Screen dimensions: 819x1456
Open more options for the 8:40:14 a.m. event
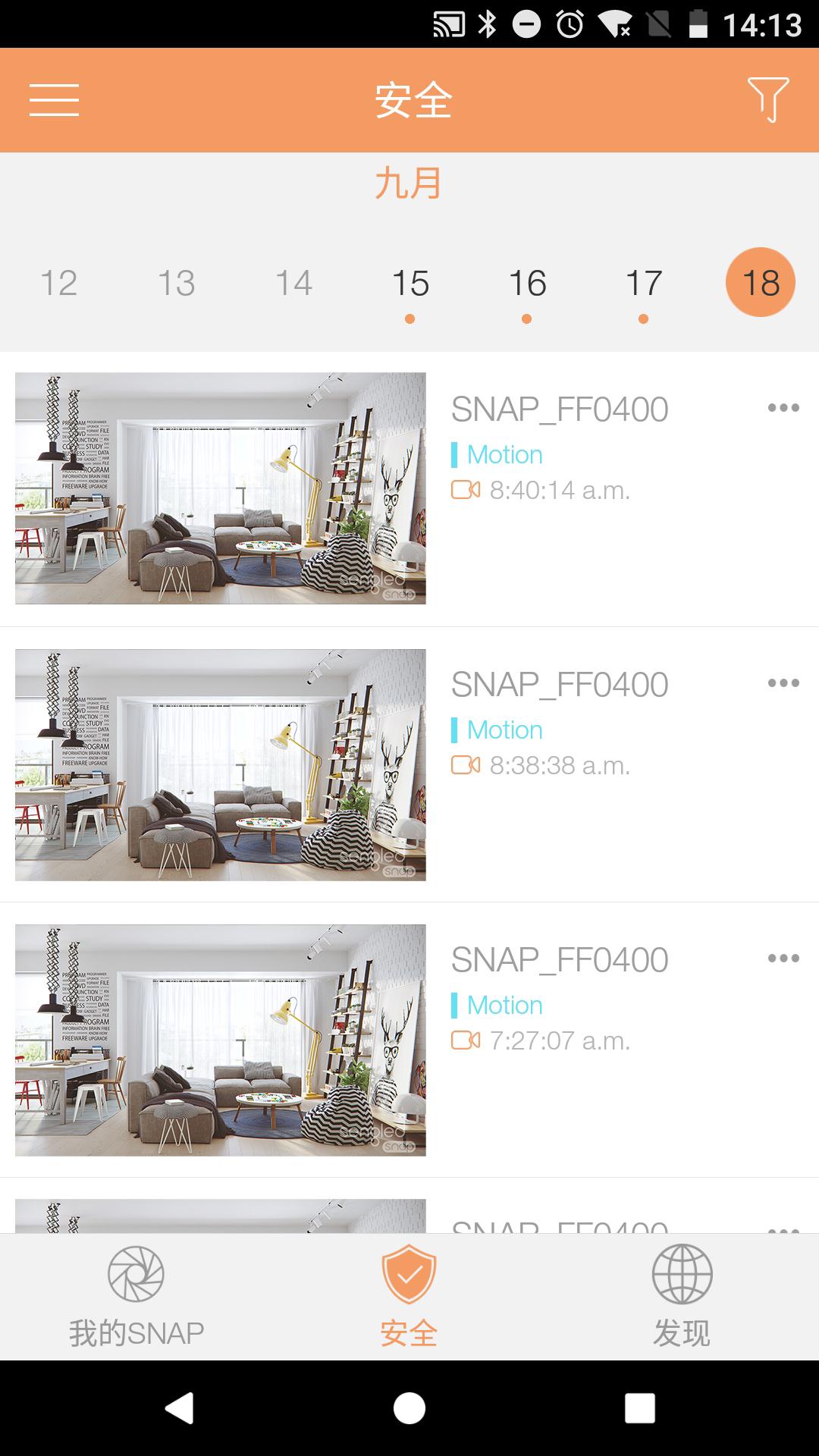tap(783, 408)
